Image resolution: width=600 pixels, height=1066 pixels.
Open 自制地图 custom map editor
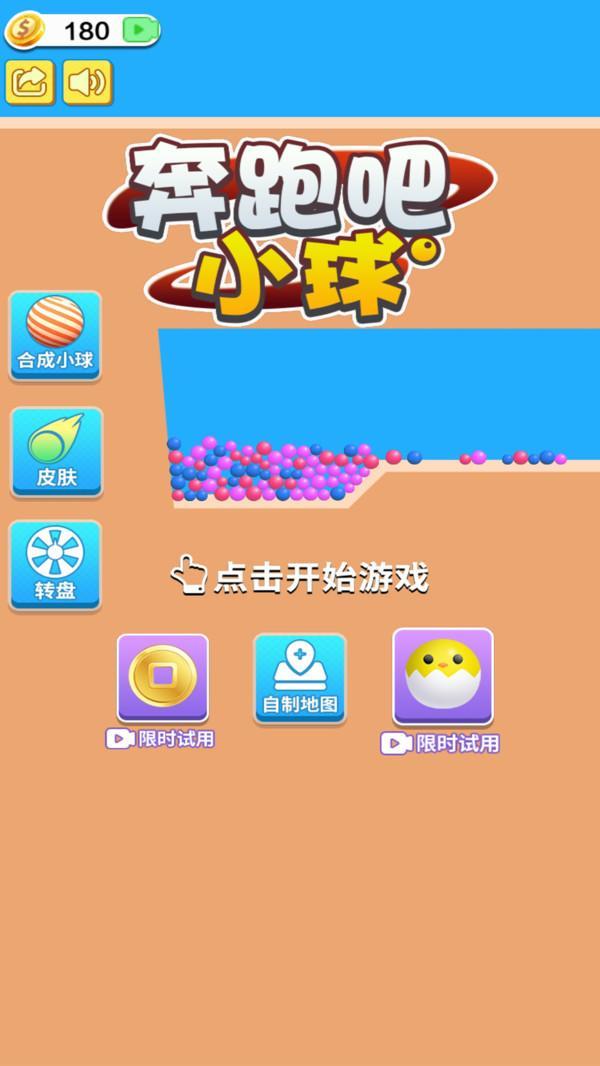point(300,678)
